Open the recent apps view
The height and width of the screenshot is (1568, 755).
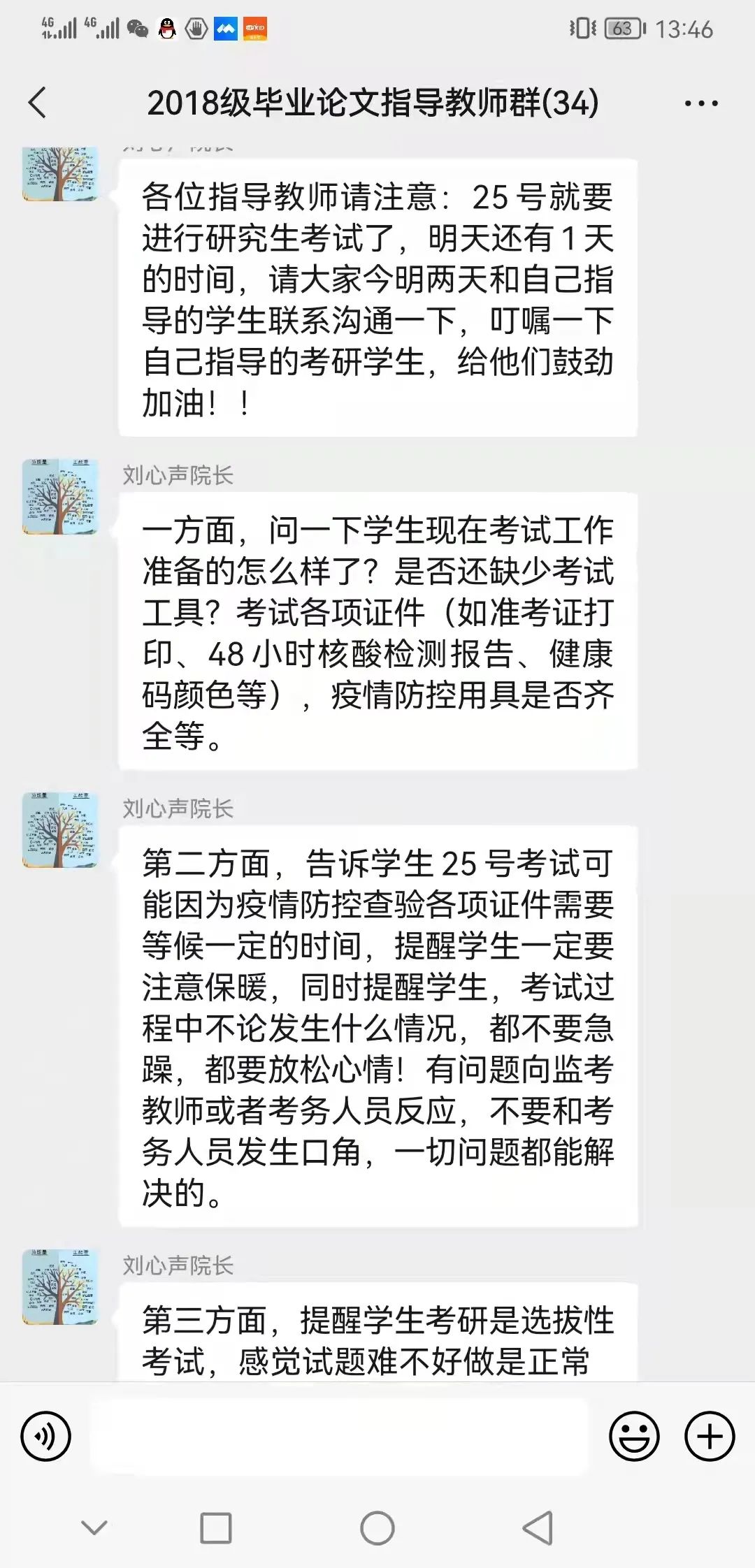point(216,1527)
